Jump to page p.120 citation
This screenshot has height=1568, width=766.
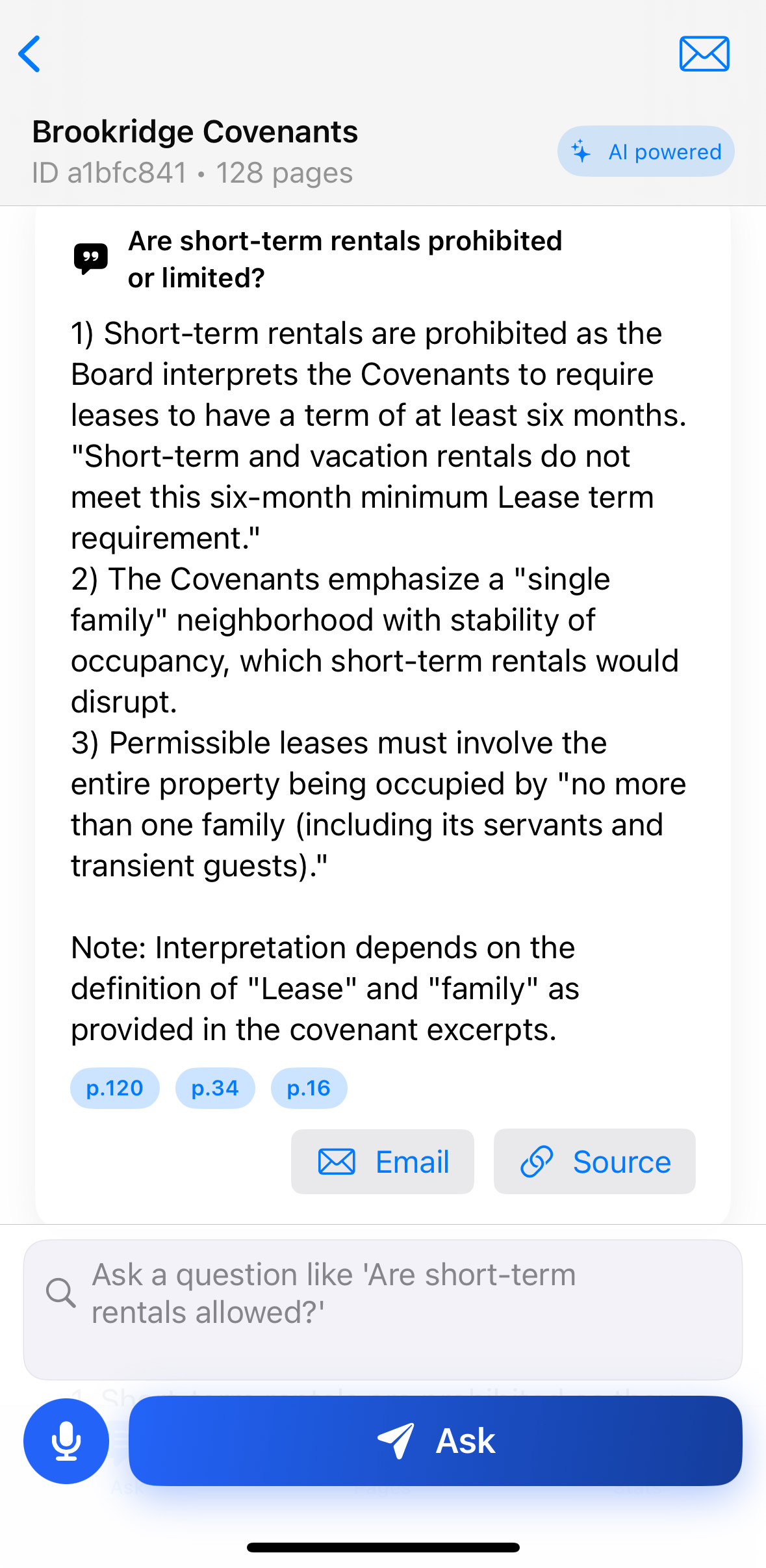point(114,1088)
